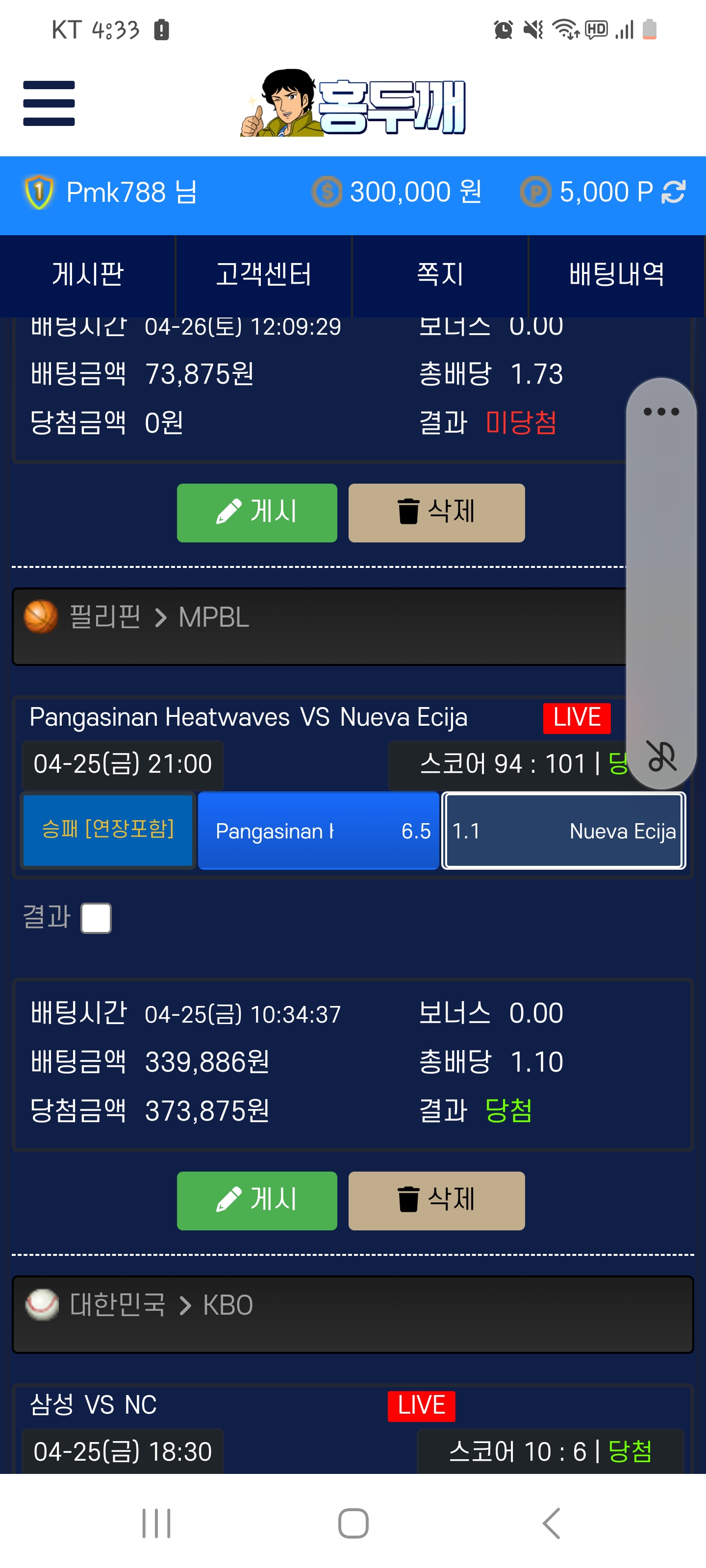
Task: Post the 339,886원 bet via 게시
Action: (x=256, y=1200)
